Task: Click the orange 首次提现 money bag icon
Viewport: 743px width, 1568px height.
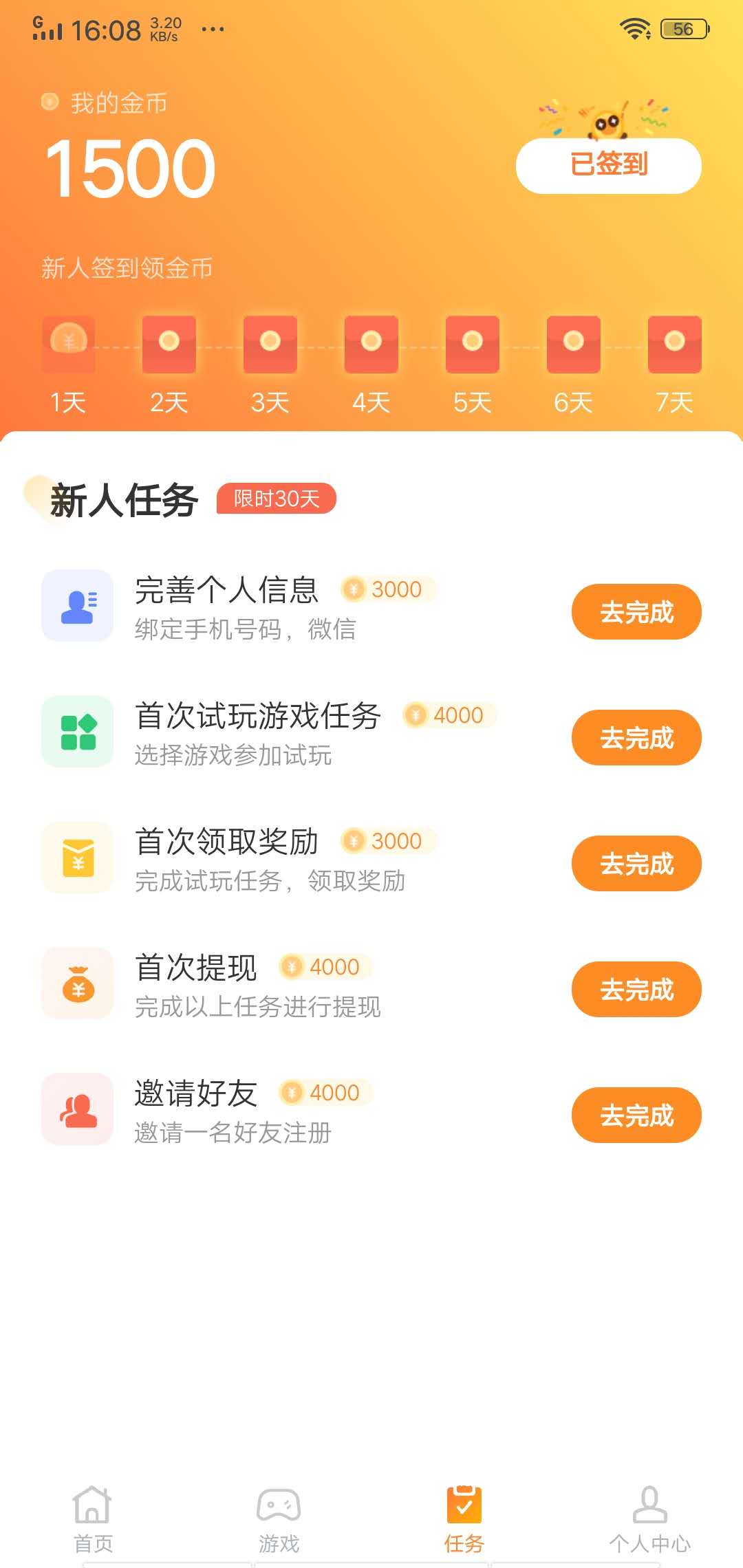Action: click(77, 984)
